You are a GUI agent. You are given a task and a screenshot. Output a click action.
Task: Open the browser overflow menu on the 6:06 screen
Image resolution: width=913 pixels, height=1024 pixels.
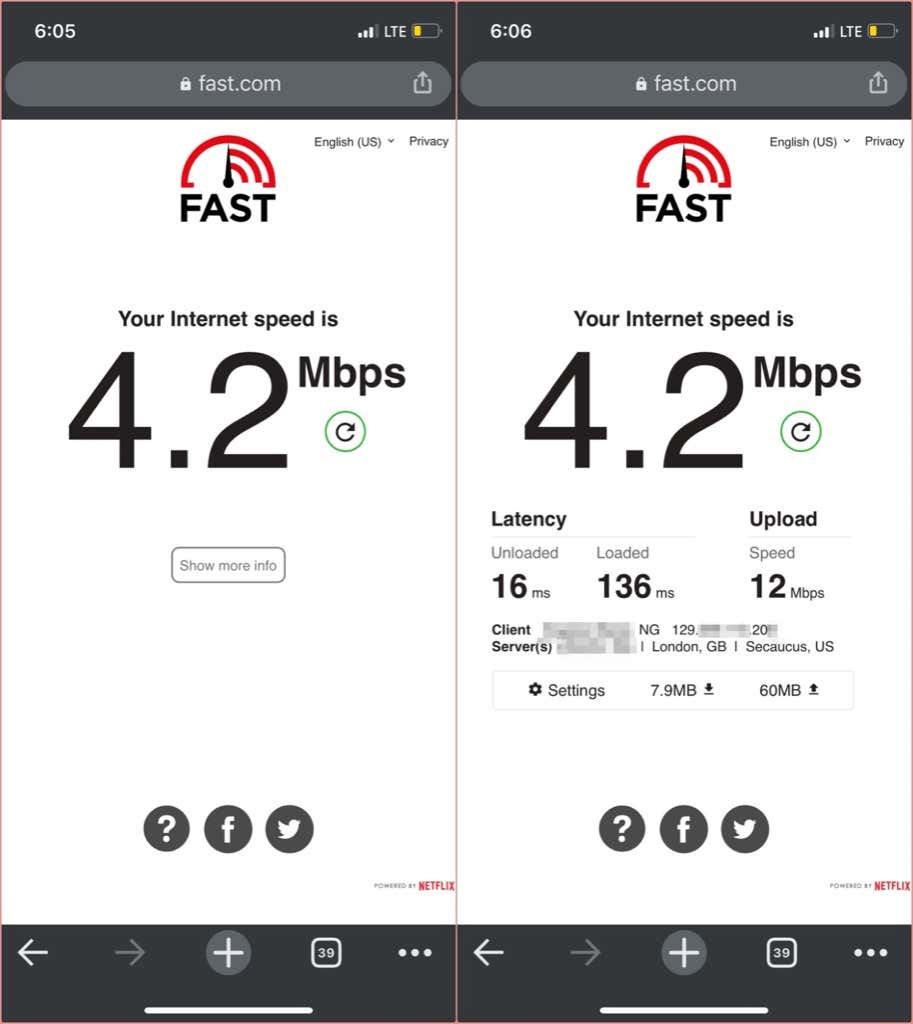point(870,953)
